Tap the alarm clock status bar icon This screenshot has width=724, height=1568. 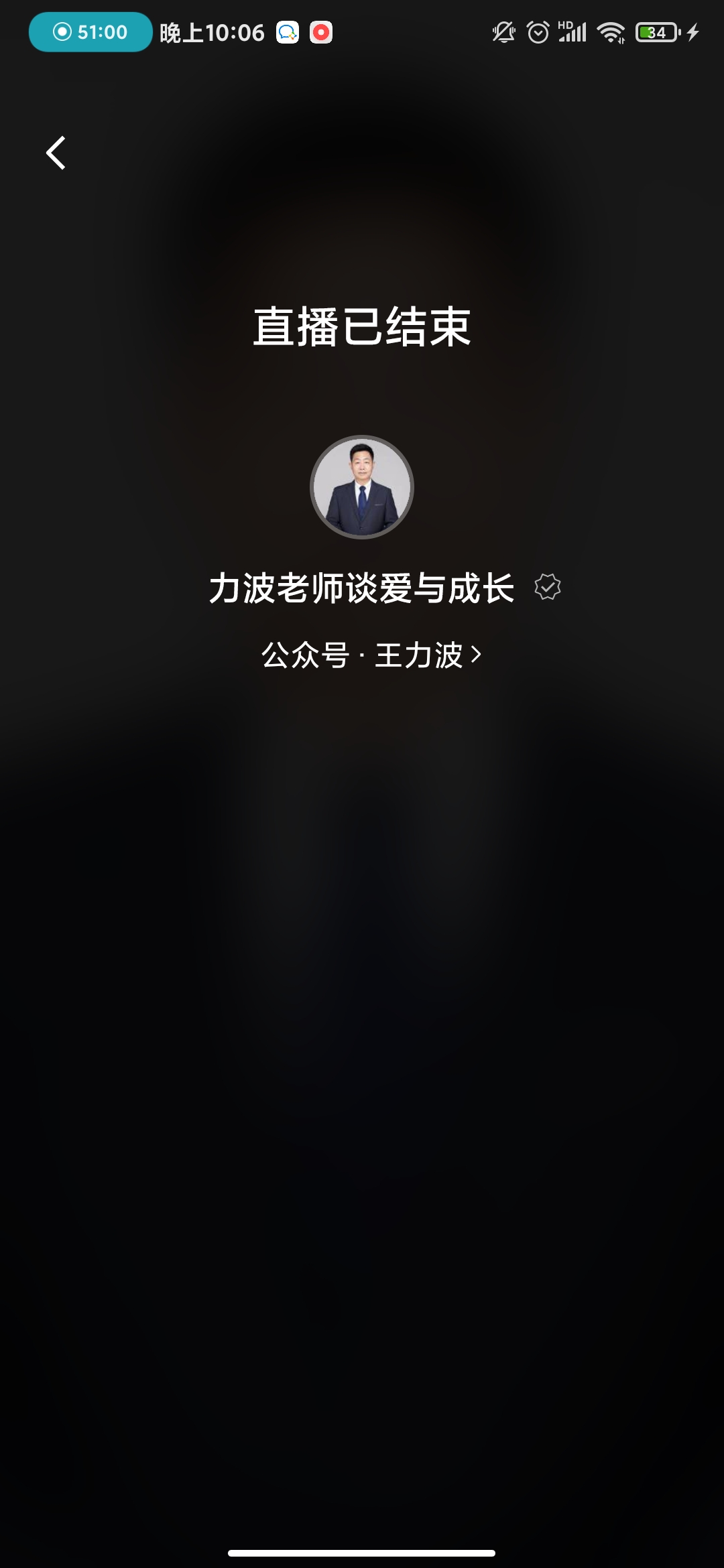tap(538, 32)
